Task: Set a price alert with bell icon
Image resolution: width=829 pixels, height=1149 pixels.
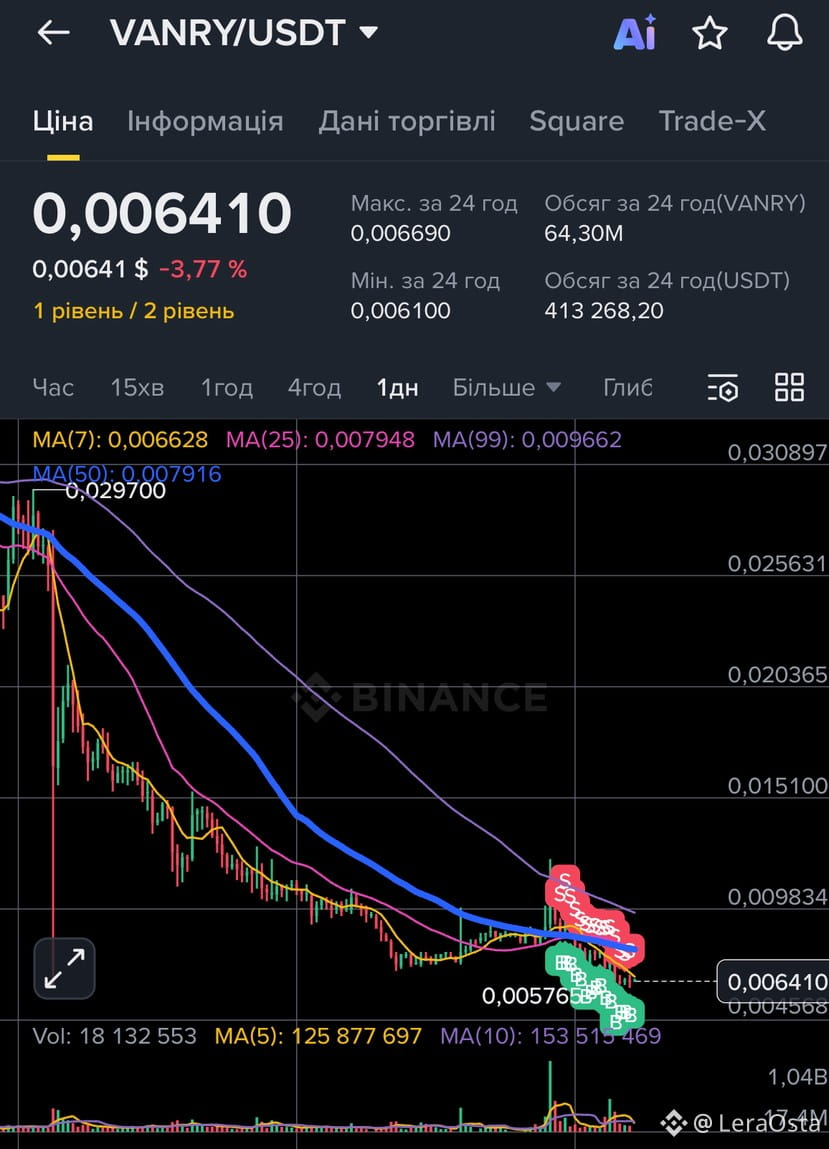Action: coord(785,33)
